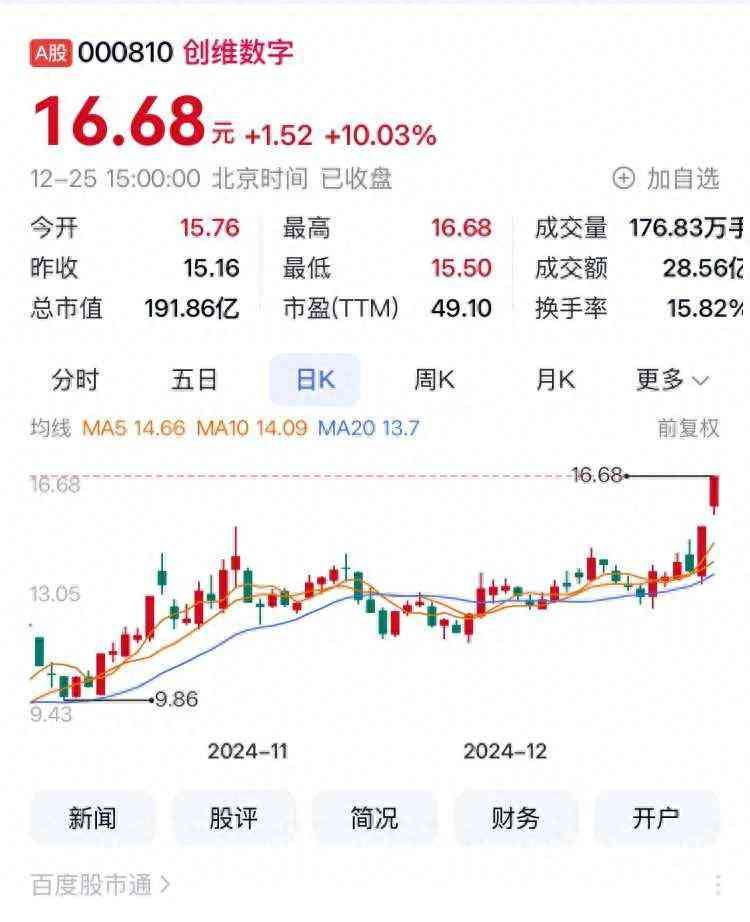Switch to the 五日 chart tab
This screenshot has height=922, width=750.
pyautogui.click(x=194, y=380)
